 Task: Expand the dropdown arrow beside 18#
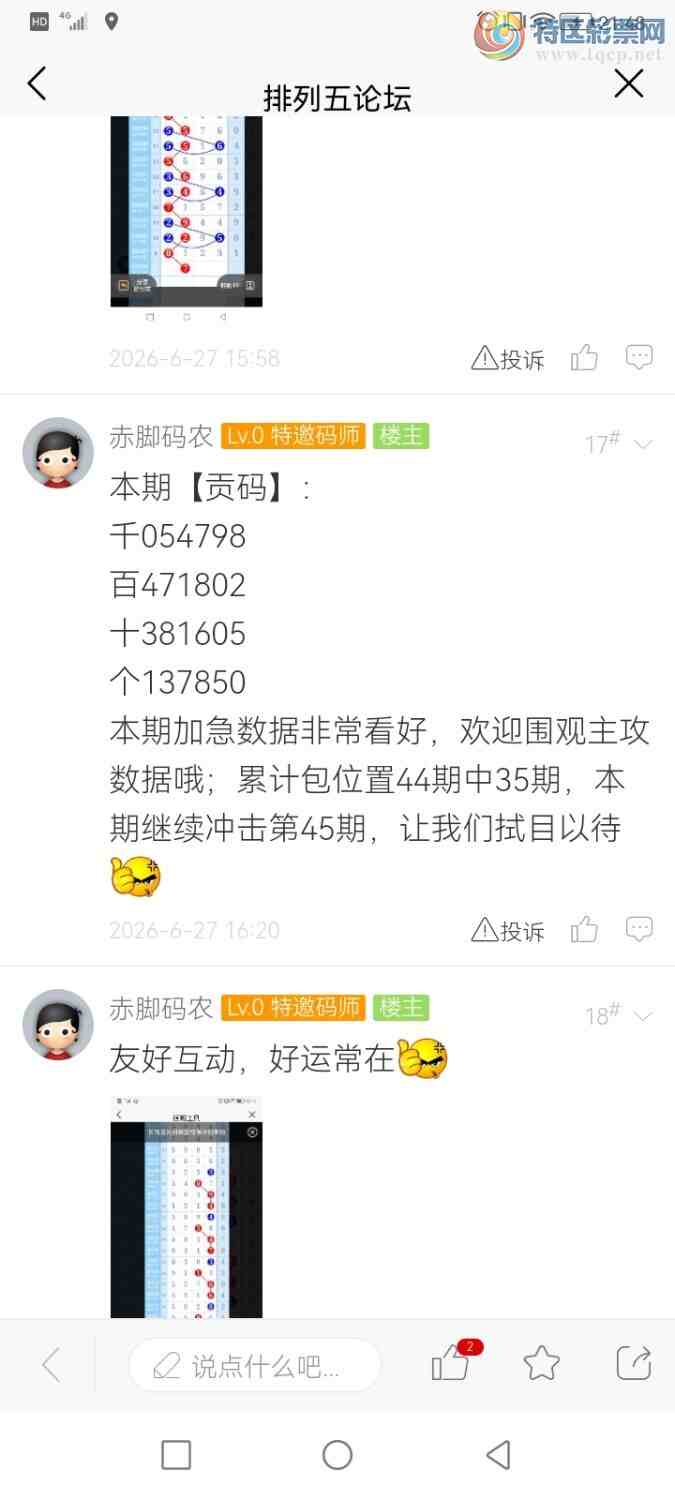(643, 1017)
